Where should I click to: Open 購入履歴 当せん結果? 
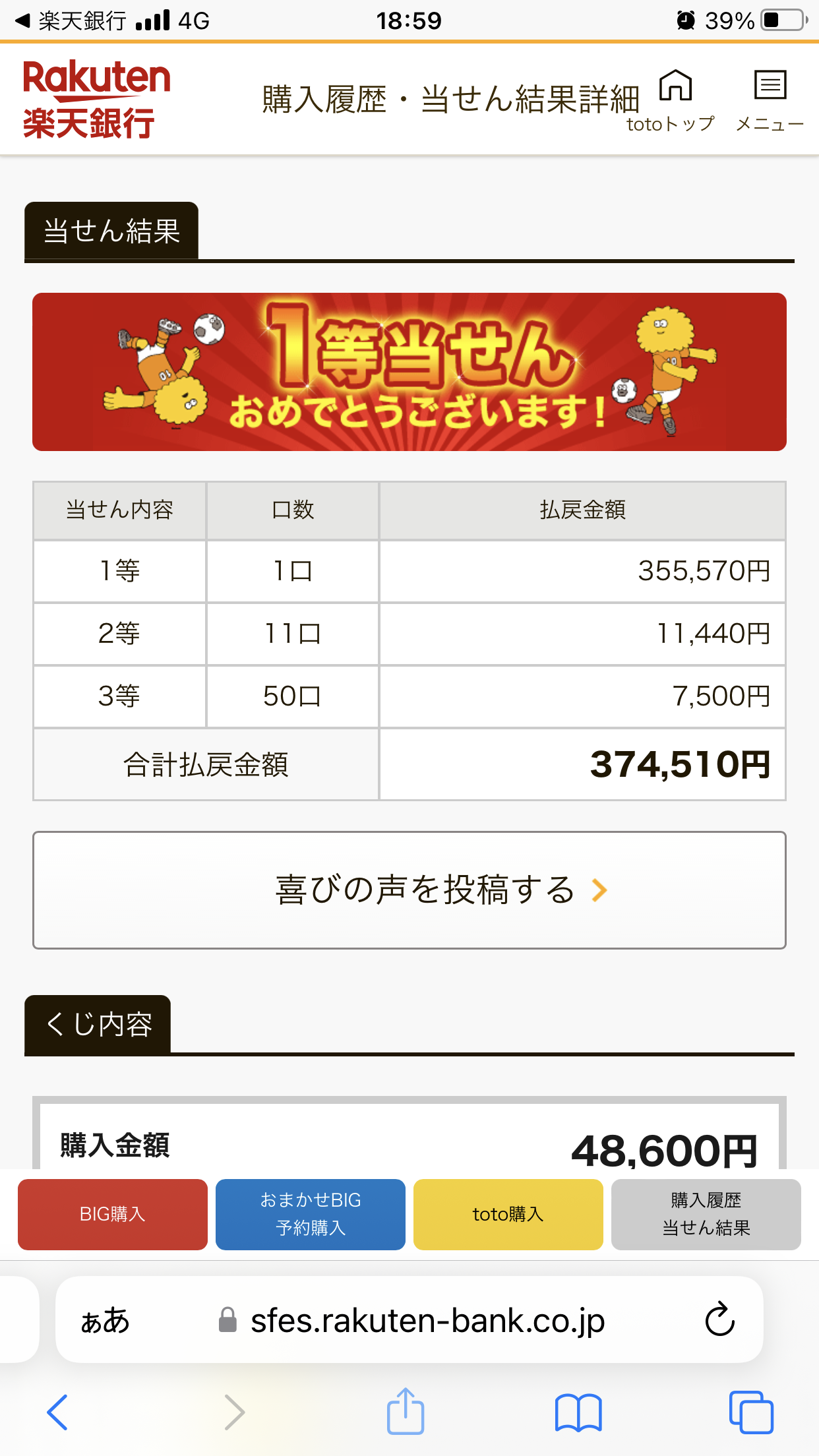point(706,1214)
